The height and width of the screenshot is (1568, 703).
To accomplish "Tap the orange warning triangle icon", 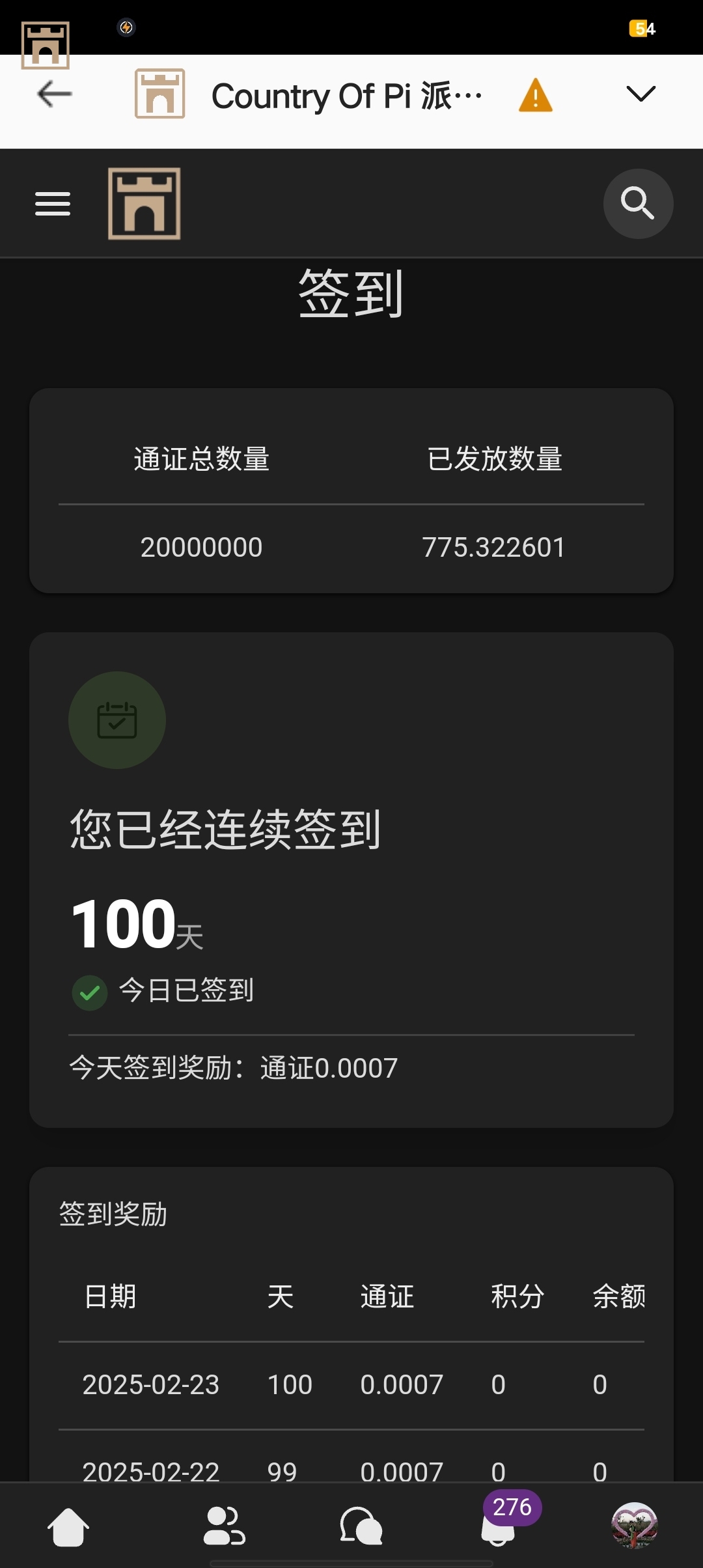I will coord(535,96).
